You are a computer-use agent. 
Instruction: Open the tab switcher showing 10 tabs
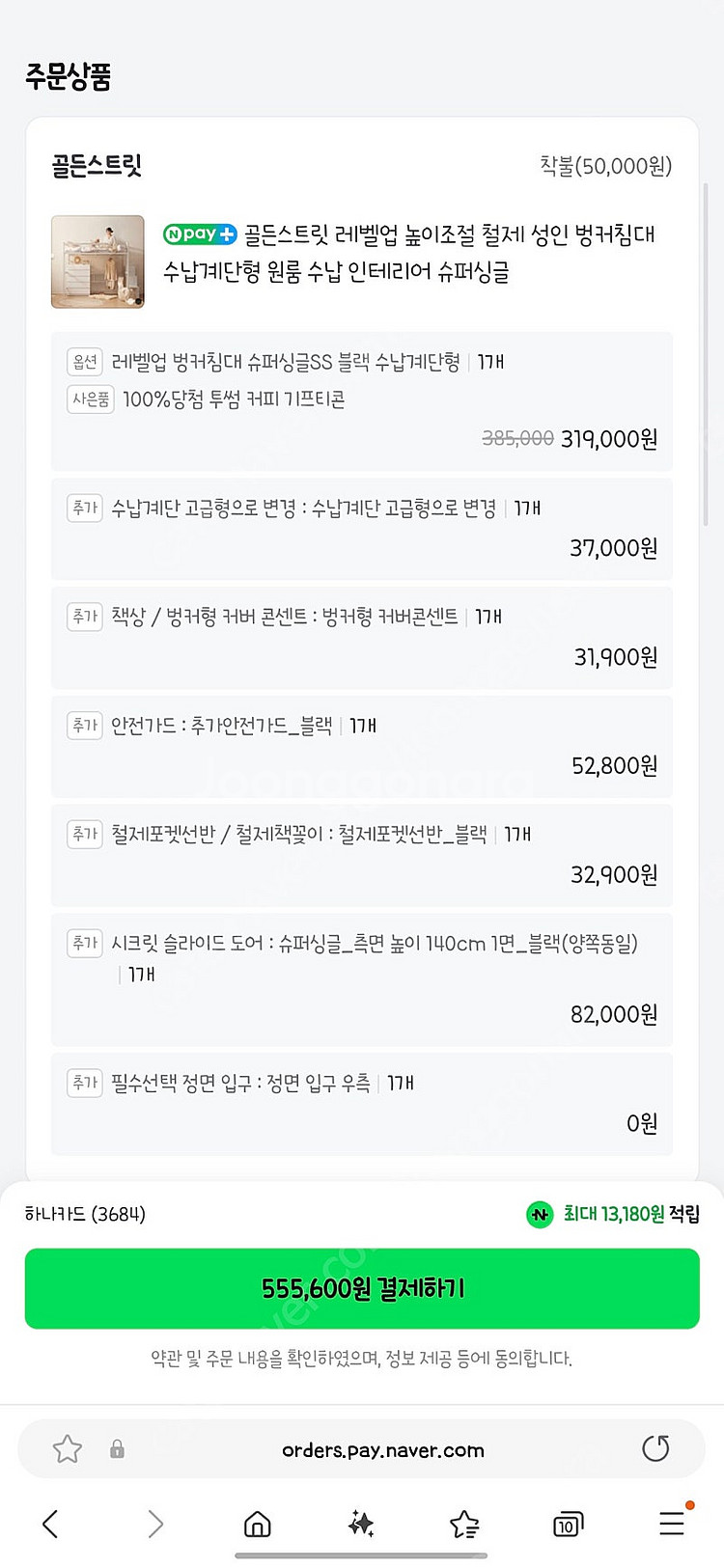click(x=568, y=1524)
